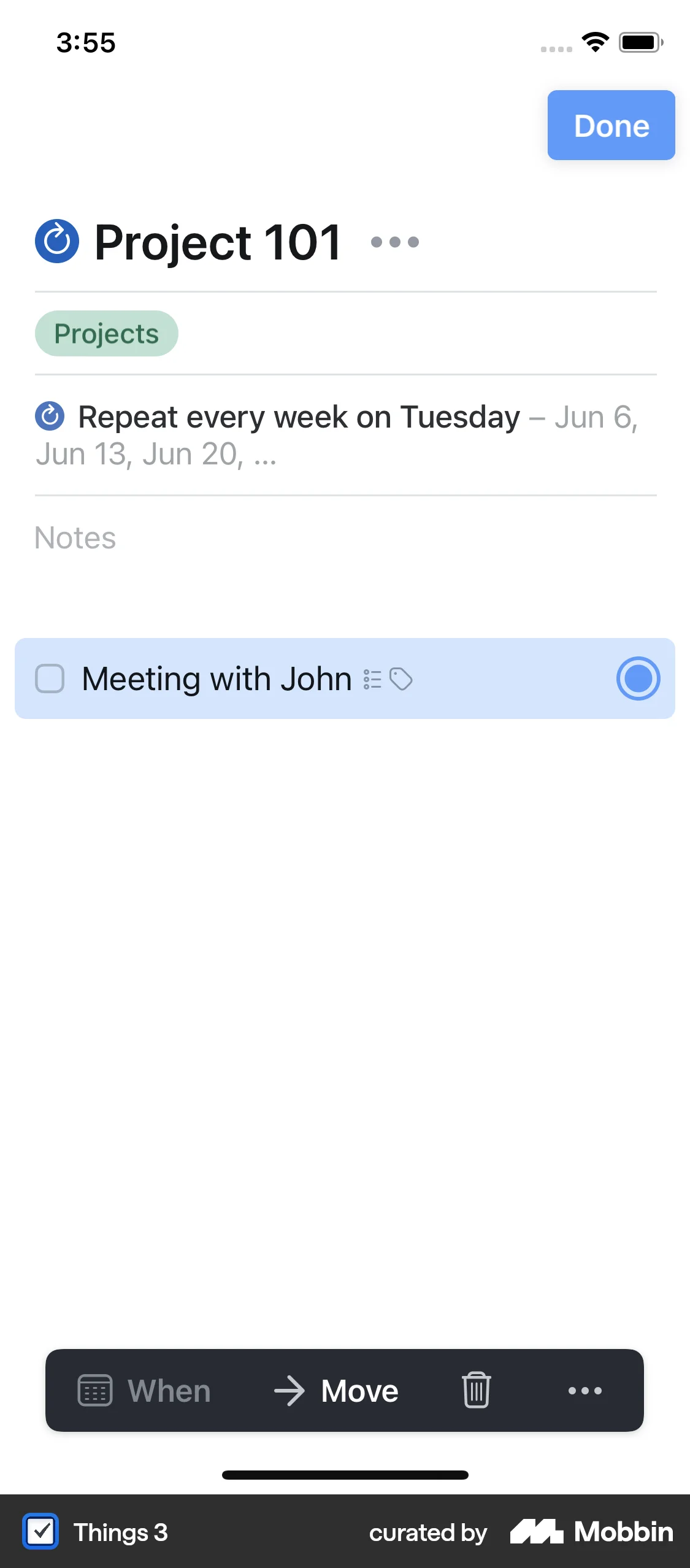The width and height of the screenshot is (690, 1568).
Task: Check off the Meeting with John task
Action: coord(51,679)
